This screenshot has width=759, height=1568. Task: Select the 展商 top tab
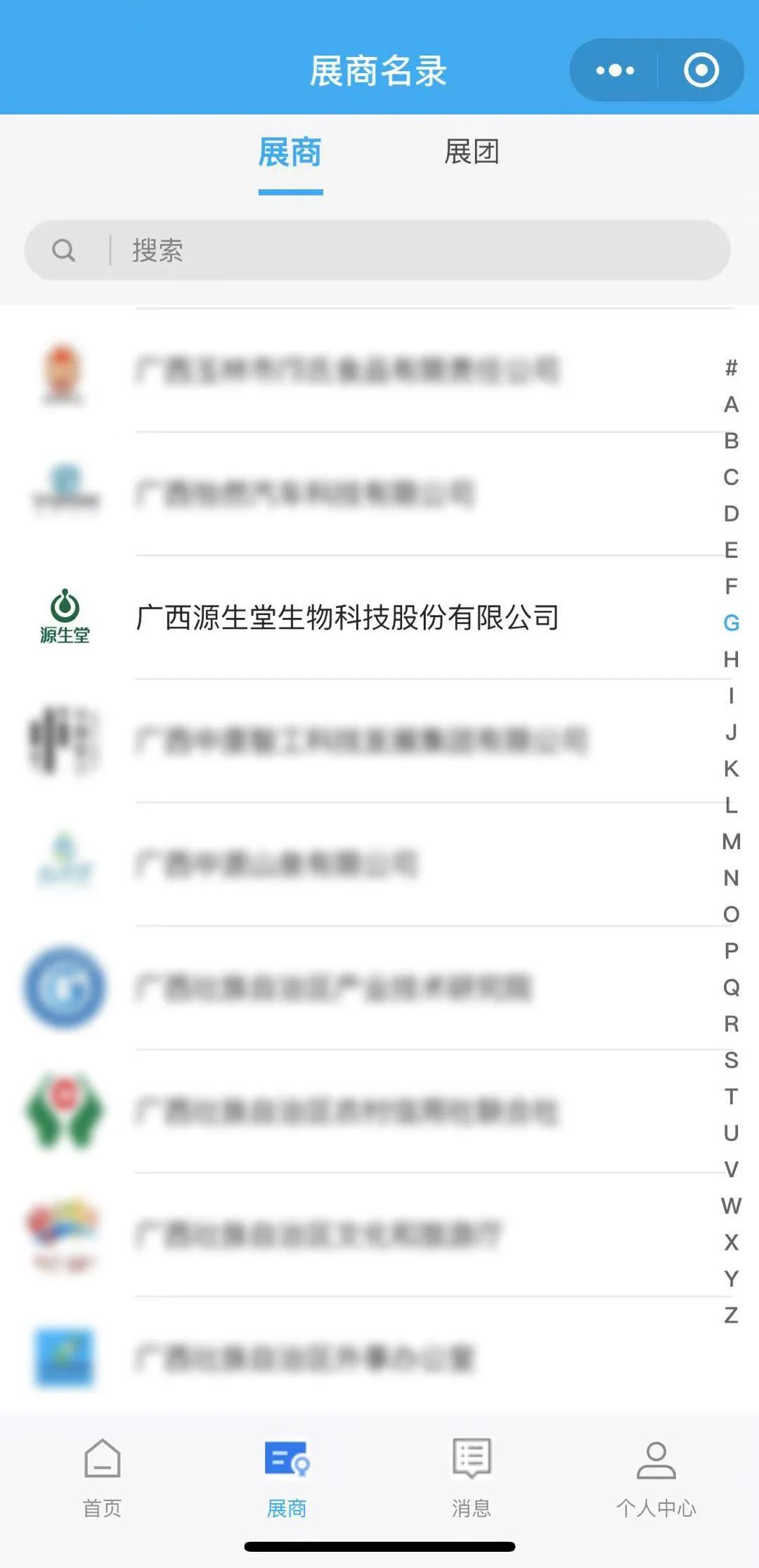(x=290, y=153)
